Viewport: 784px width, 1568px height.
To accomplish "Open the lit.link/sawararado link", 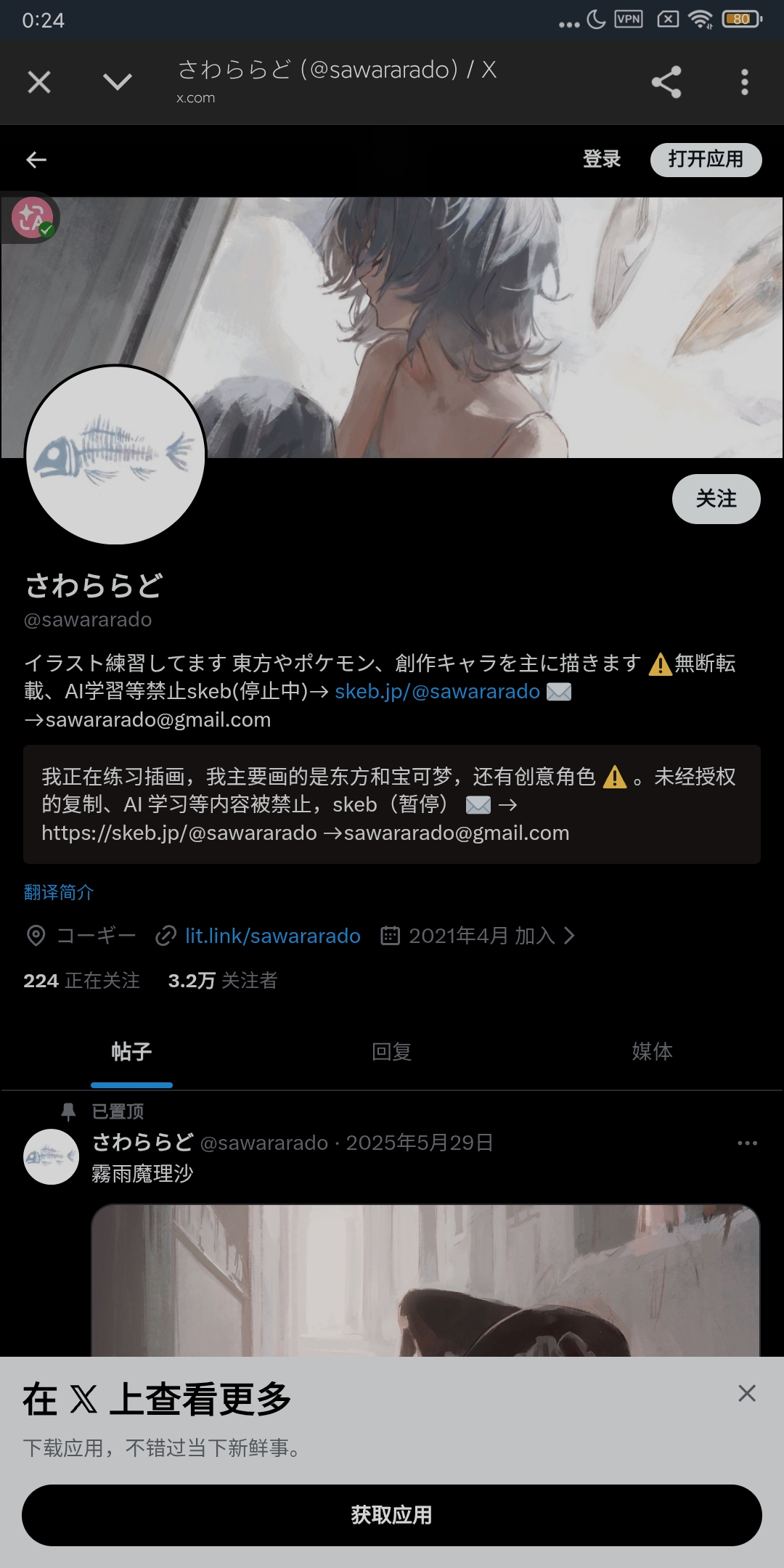I will (x=272, y=936).
